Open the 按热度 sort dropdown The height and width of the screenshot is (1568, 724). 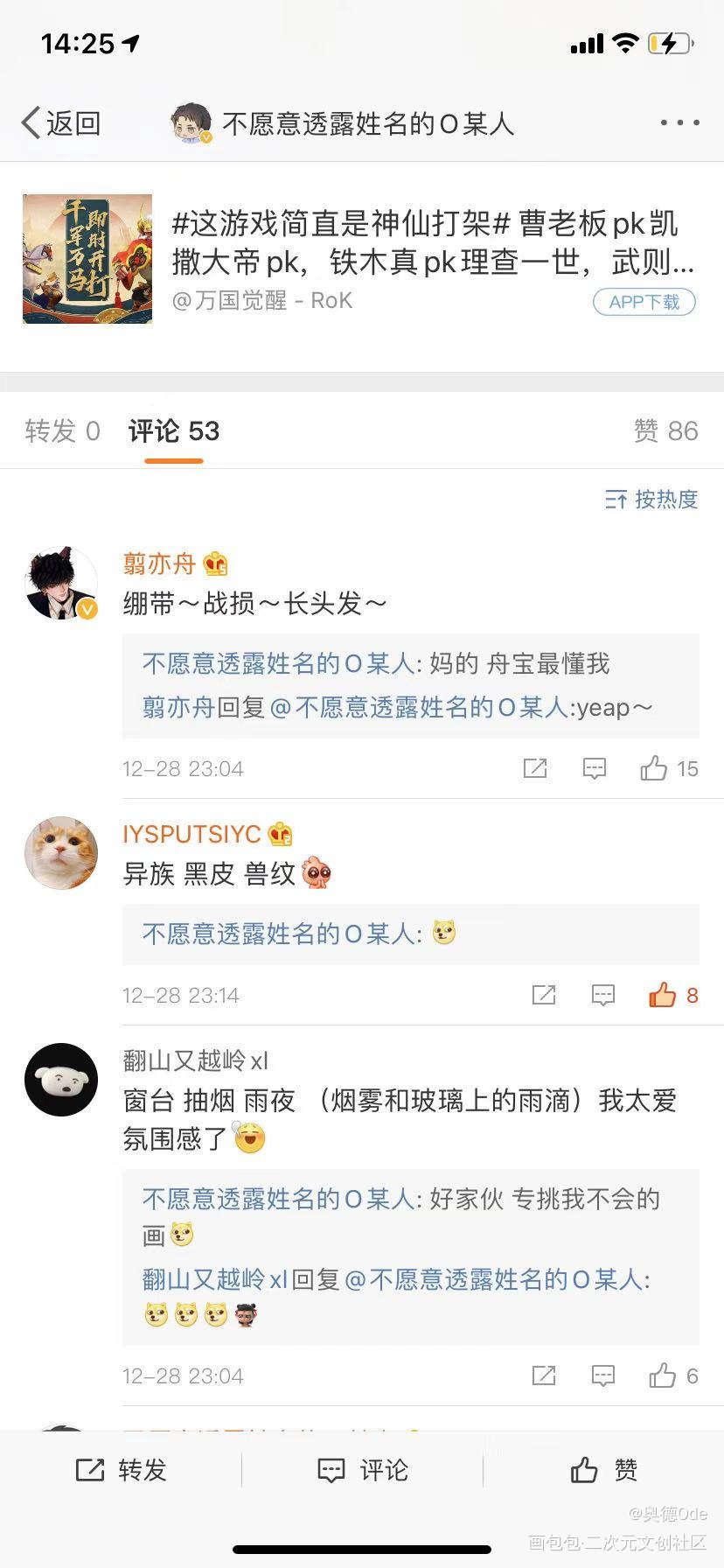pyautogui.click(x=651, y=500)
